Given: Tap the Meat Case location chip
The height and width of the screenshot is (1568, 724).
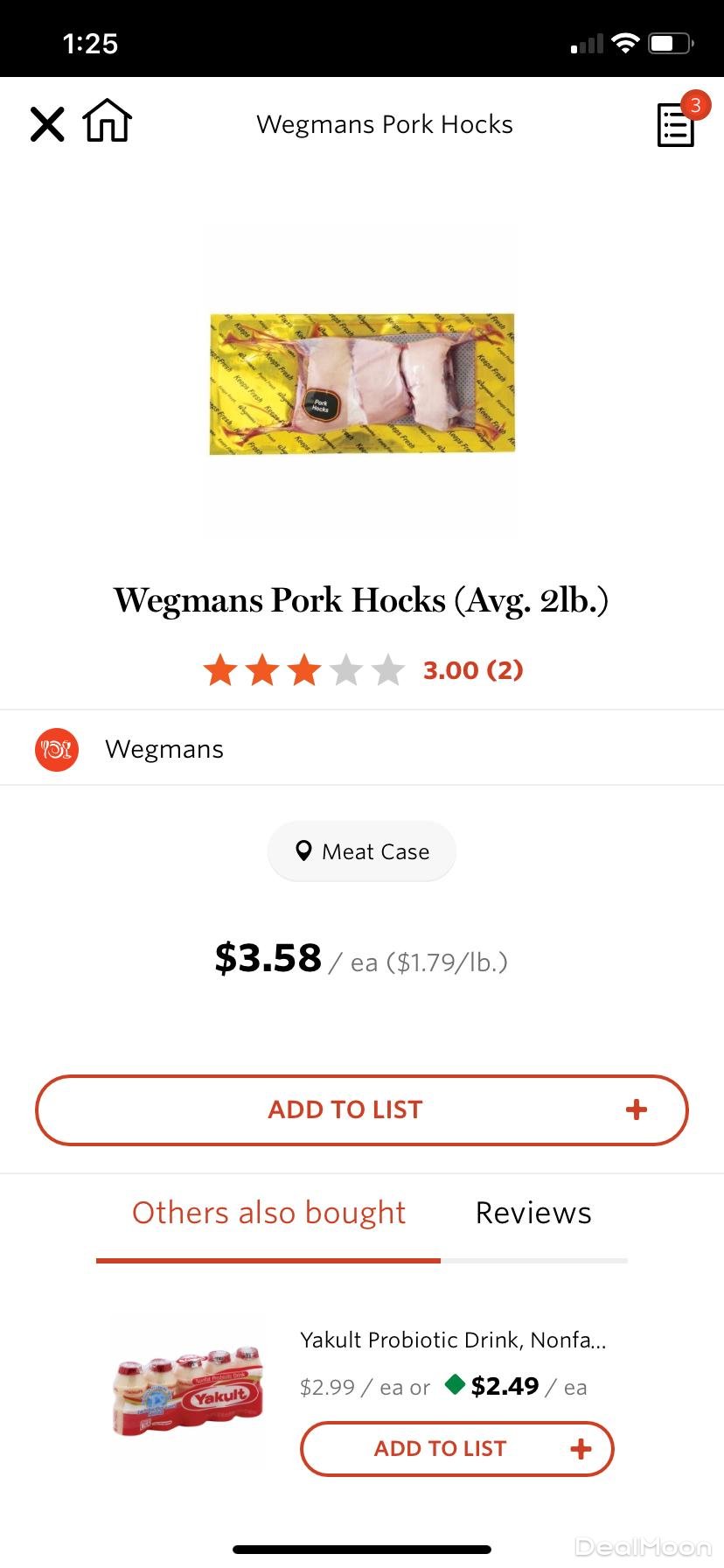Looking at the screenshot, I should click(362, 851).
